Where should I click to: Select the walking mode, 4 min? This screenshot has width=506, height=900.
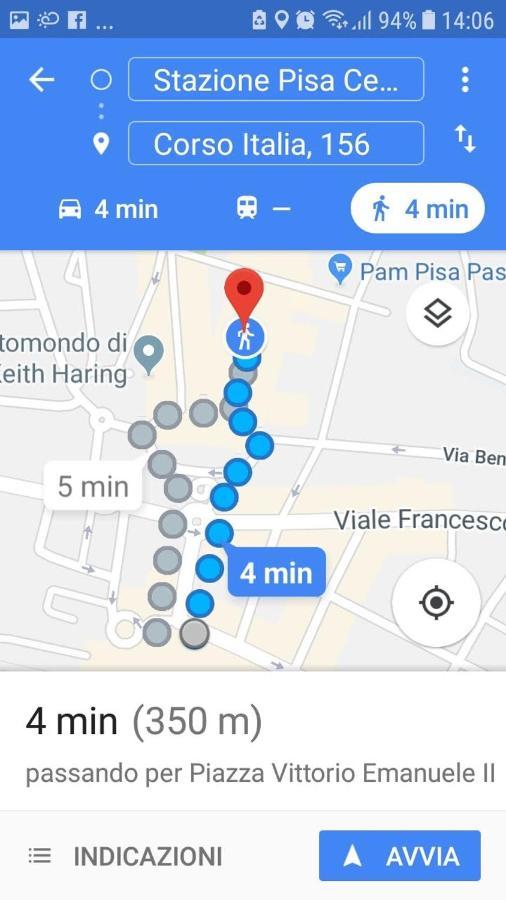click(x=418, y=208)
